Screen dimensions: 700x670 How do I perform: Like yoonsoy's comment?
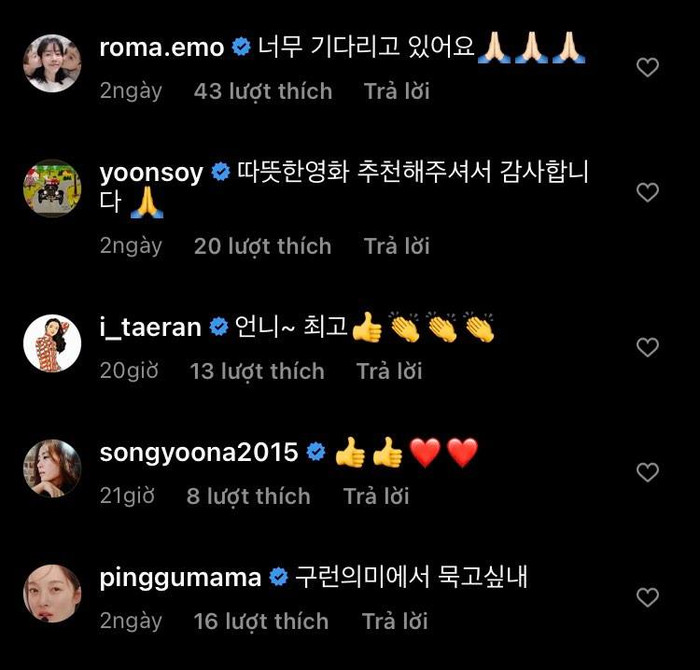pyautogui.click(x=648, y=192)
